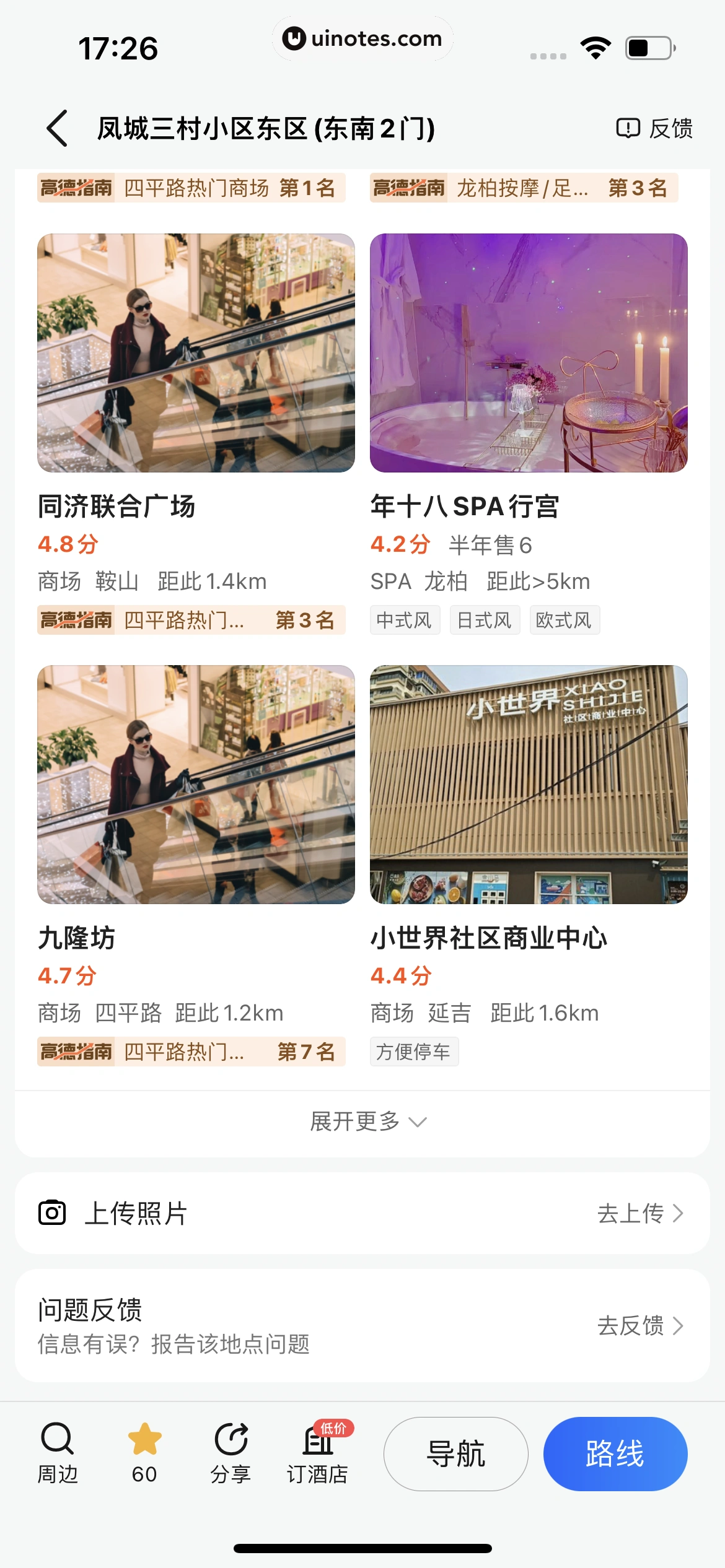
Task: Search nearby with 周边
Action: 58,1453
